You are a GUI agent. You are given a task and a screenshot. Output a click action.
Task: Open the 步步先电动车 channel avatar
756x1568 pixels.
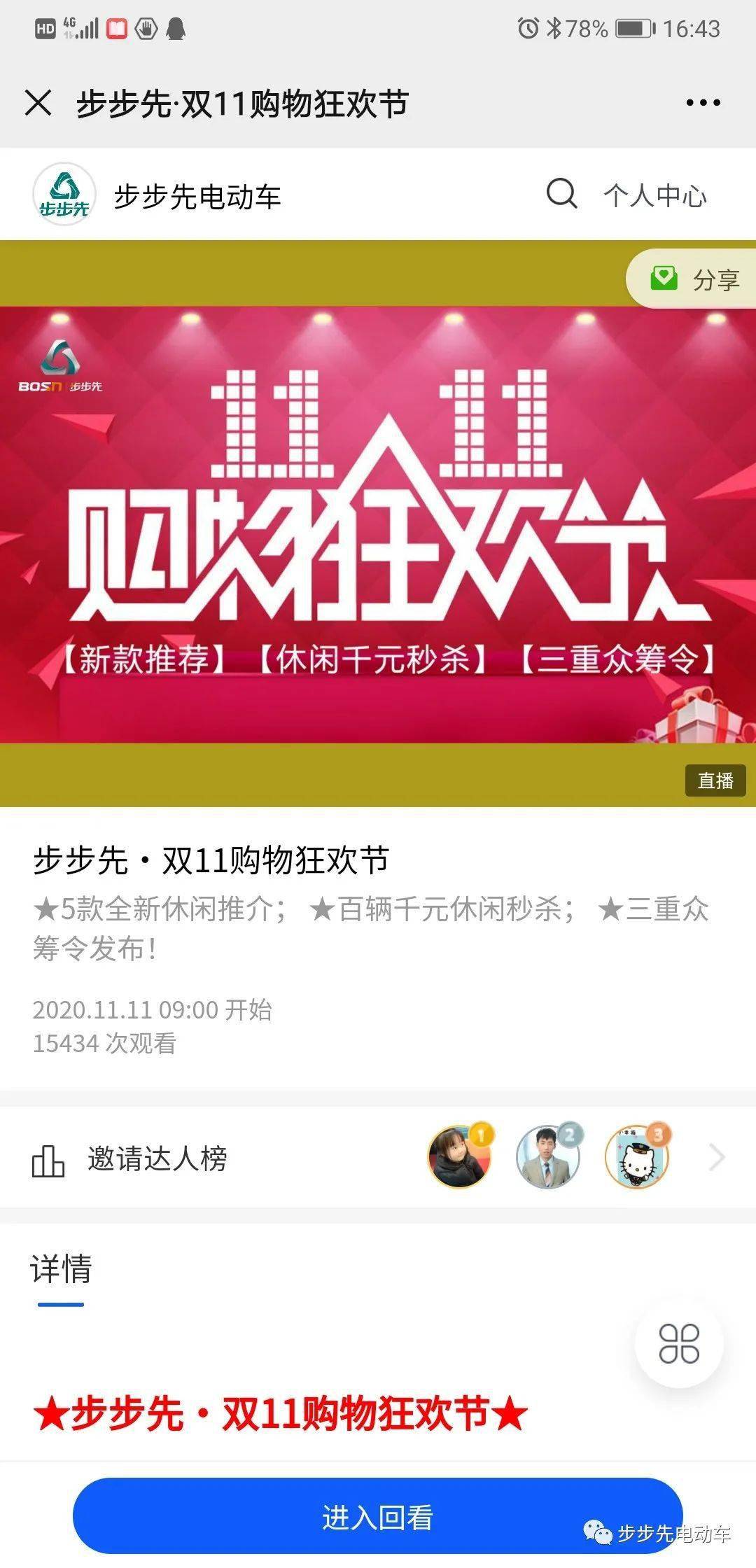64,195
